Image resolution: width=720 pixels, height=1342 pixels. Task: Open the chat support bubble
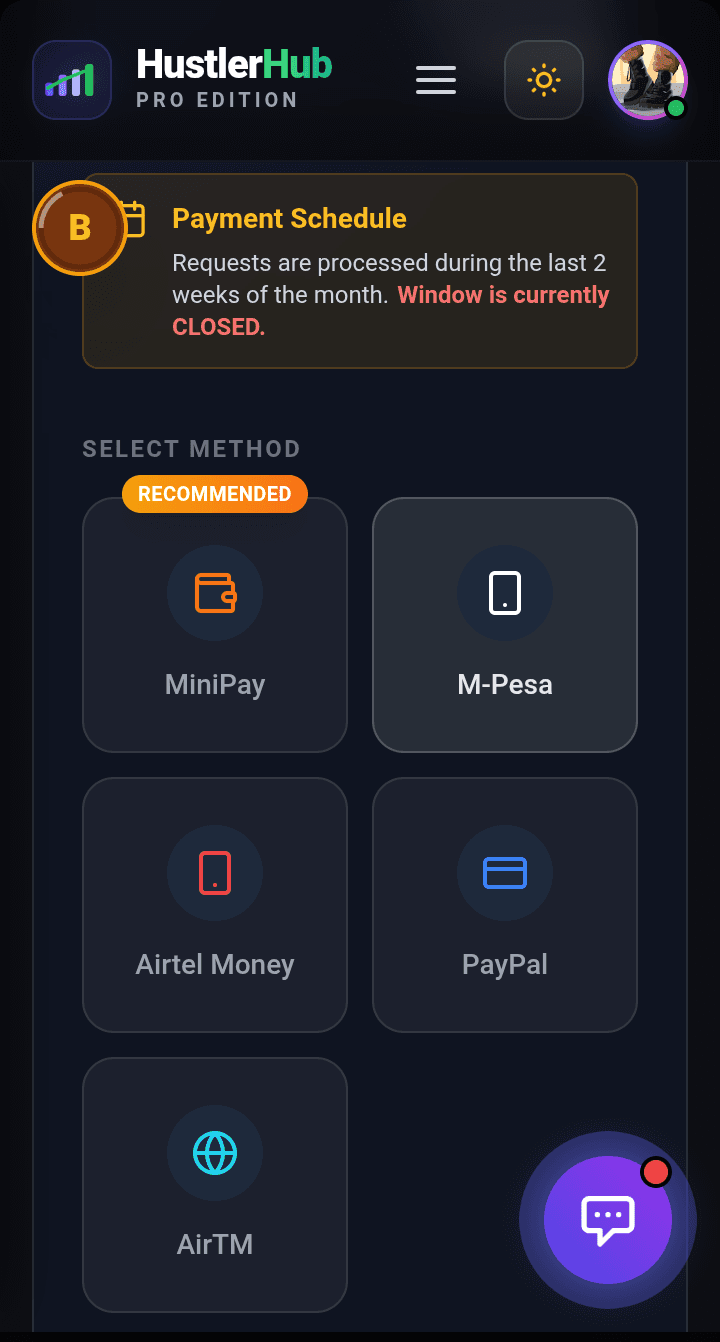pyautogui.click(x=607, y=1220)
